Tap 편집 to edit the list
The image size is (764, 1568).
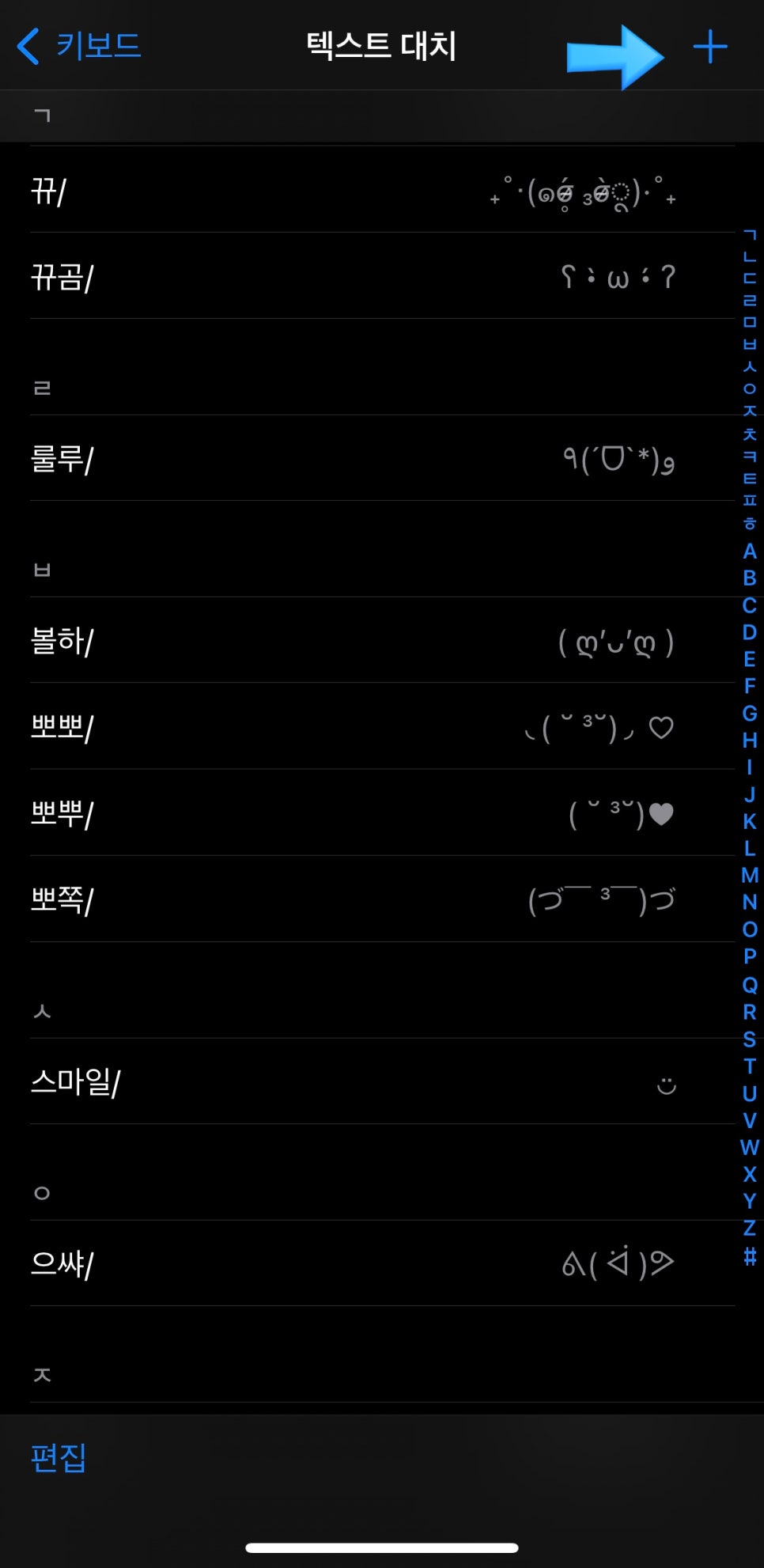point(58,1457)
